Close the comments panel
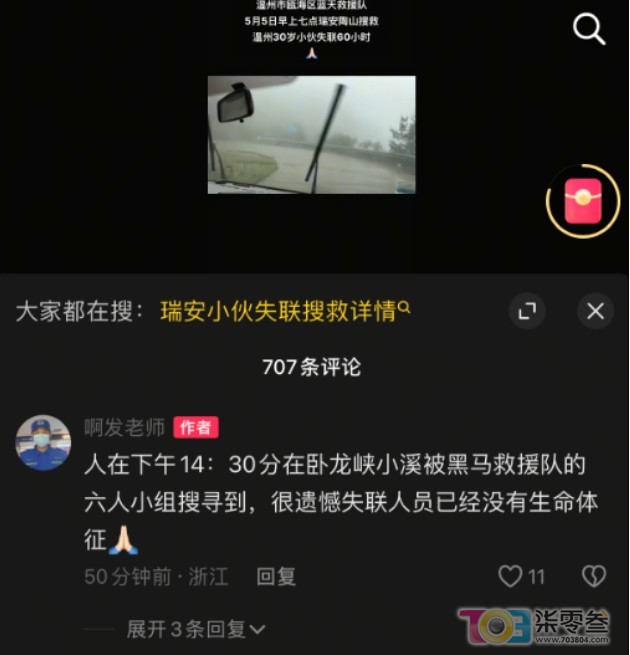 (595, 311)
